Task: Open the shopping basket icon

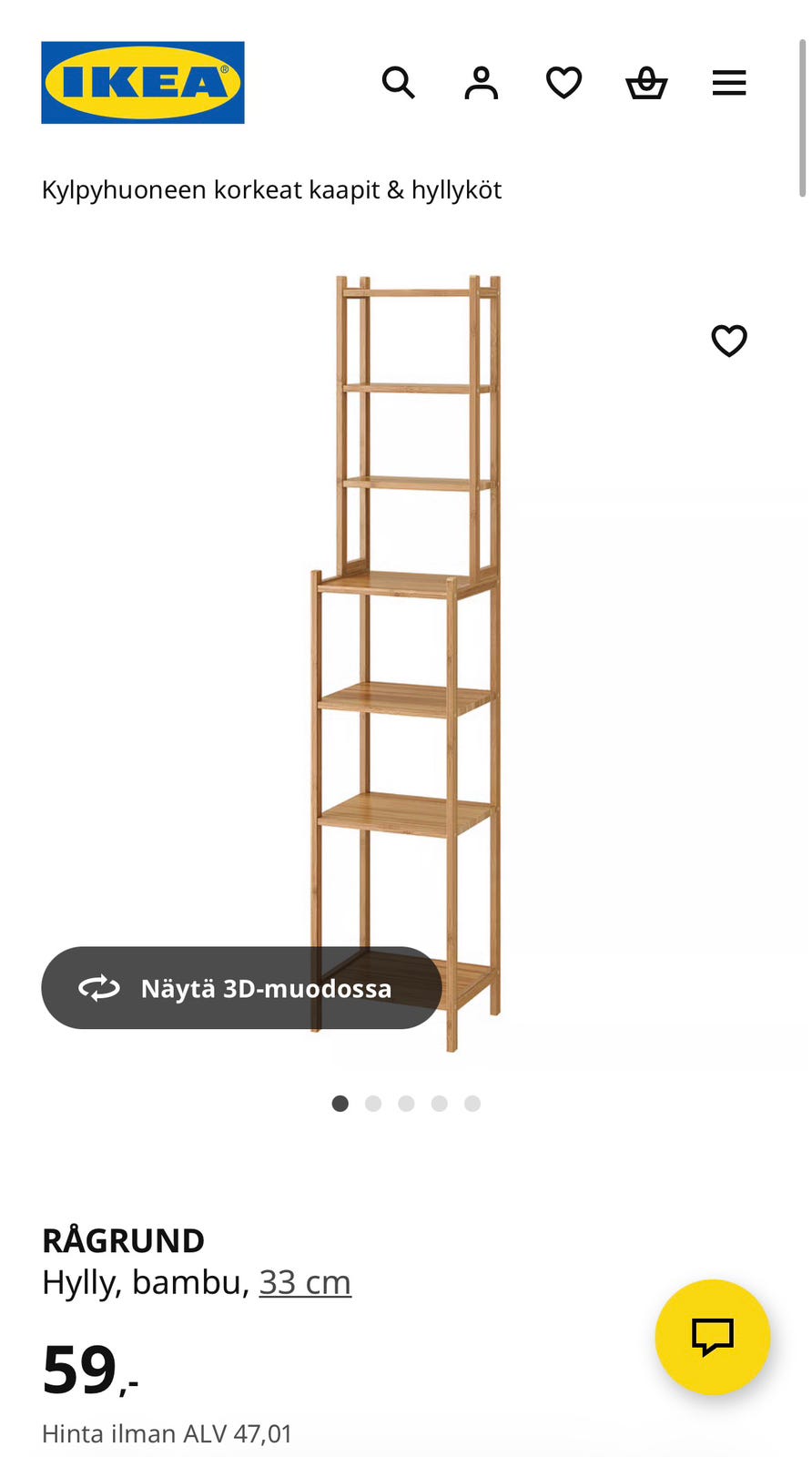Action: [x=646, y=83]
